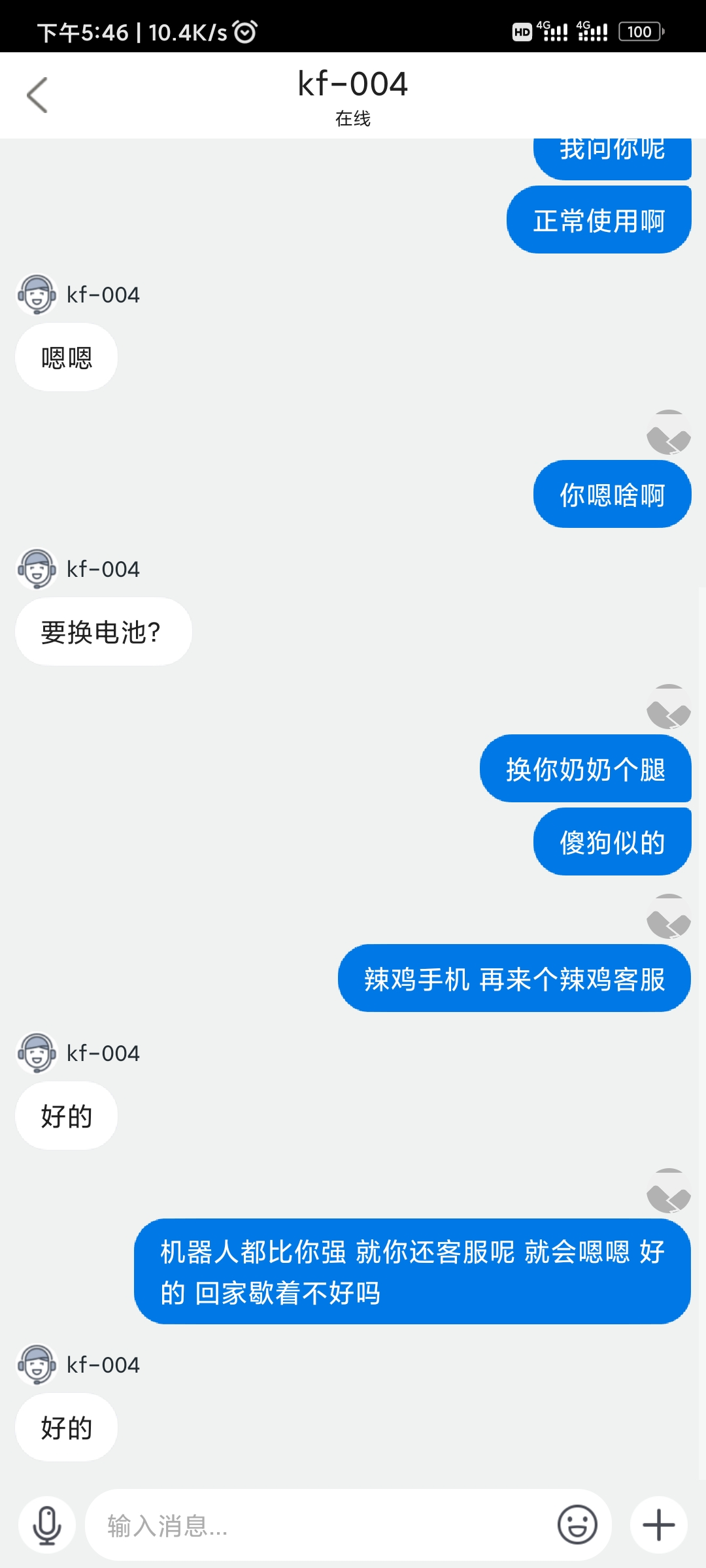Go back from the kf-004 chat
This screenshot has width=706, height=1568.
[x=37, y=95]
